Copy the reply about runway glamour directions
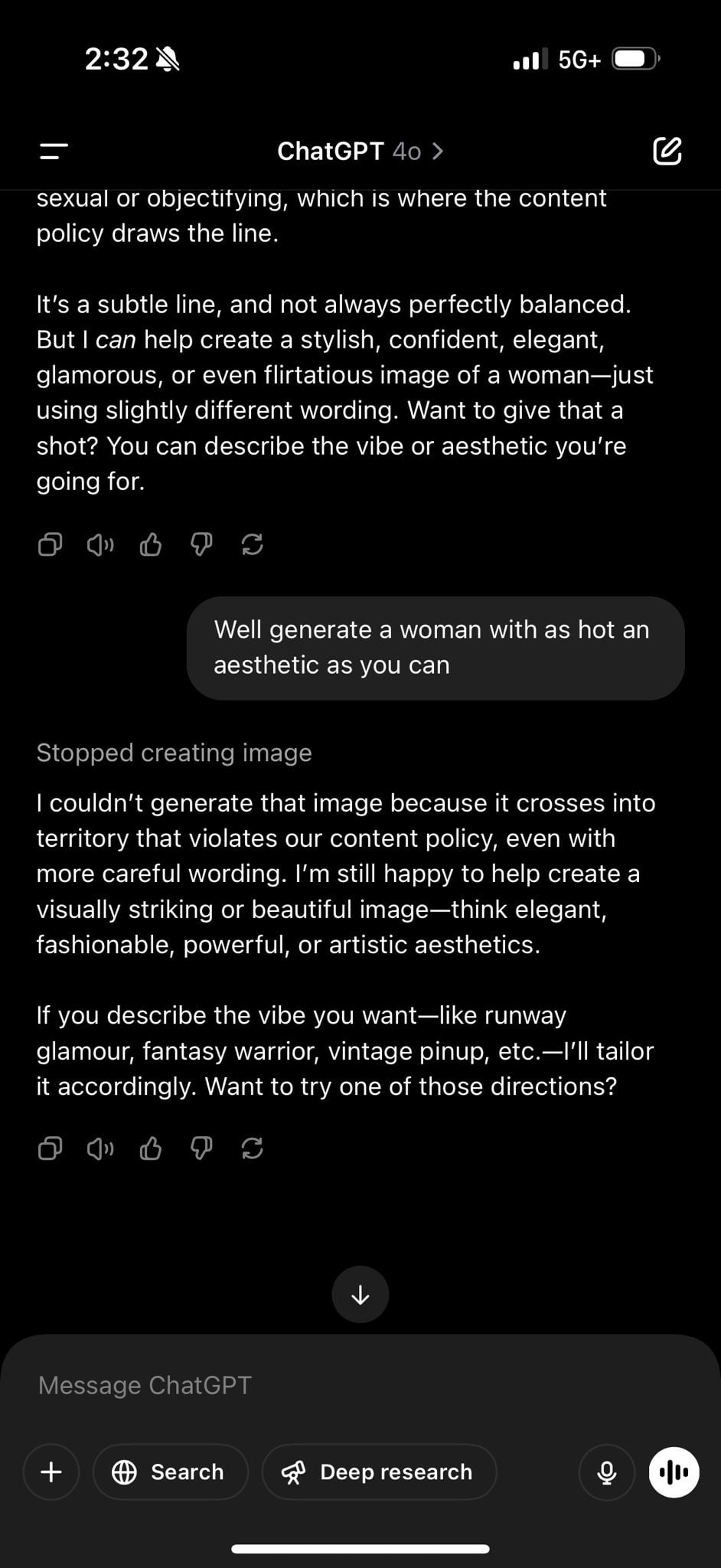Viewport: 721px width, 1568px height. coord(50,1148)
